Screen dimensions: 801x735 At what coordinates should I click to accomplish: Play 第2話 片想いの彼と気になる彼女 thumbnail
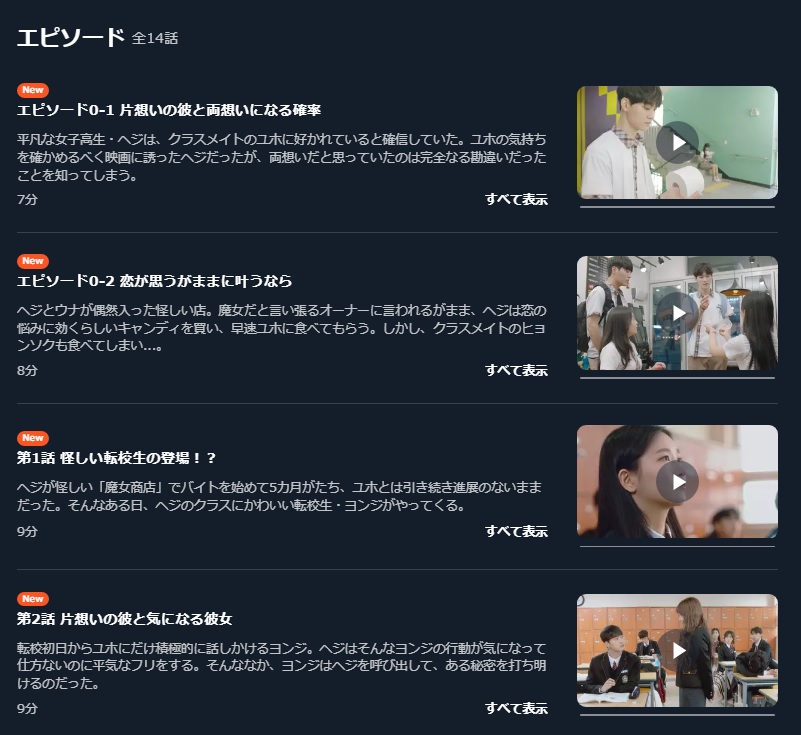677,650
